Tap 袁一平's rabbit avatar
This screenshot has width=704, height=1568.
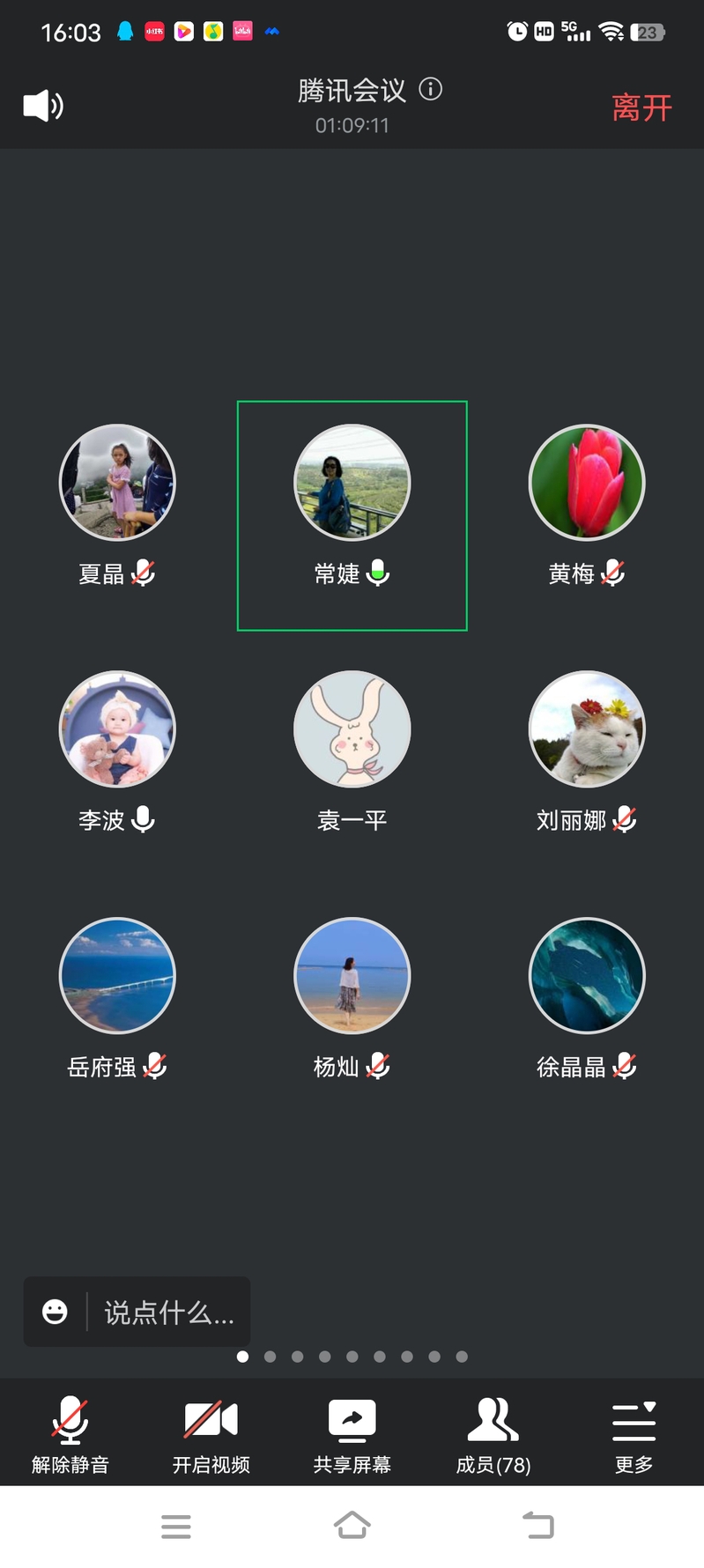[352, 729]
